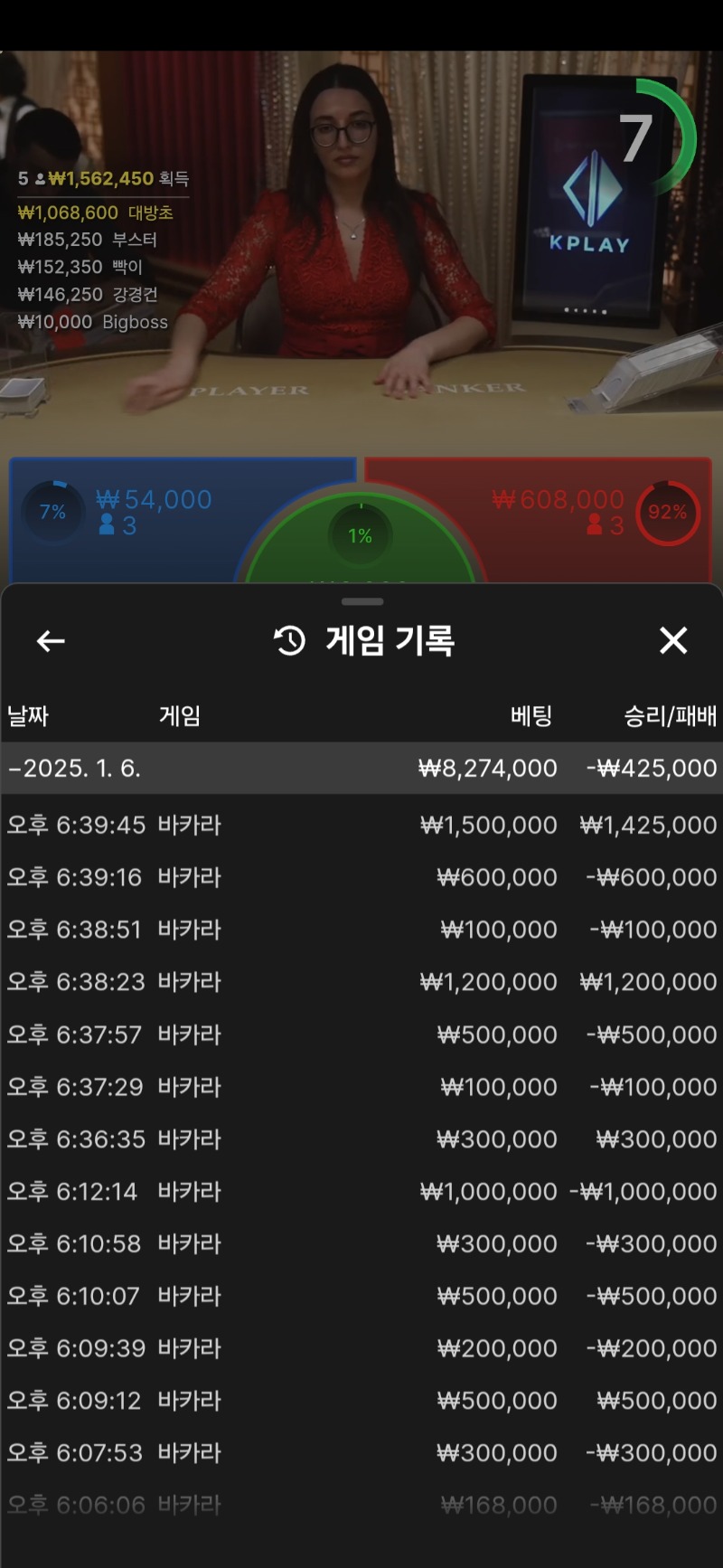Open the 오후 6:38:23 바카라 record
Viewport: 723px width, 1568px height.
point(361,982)
